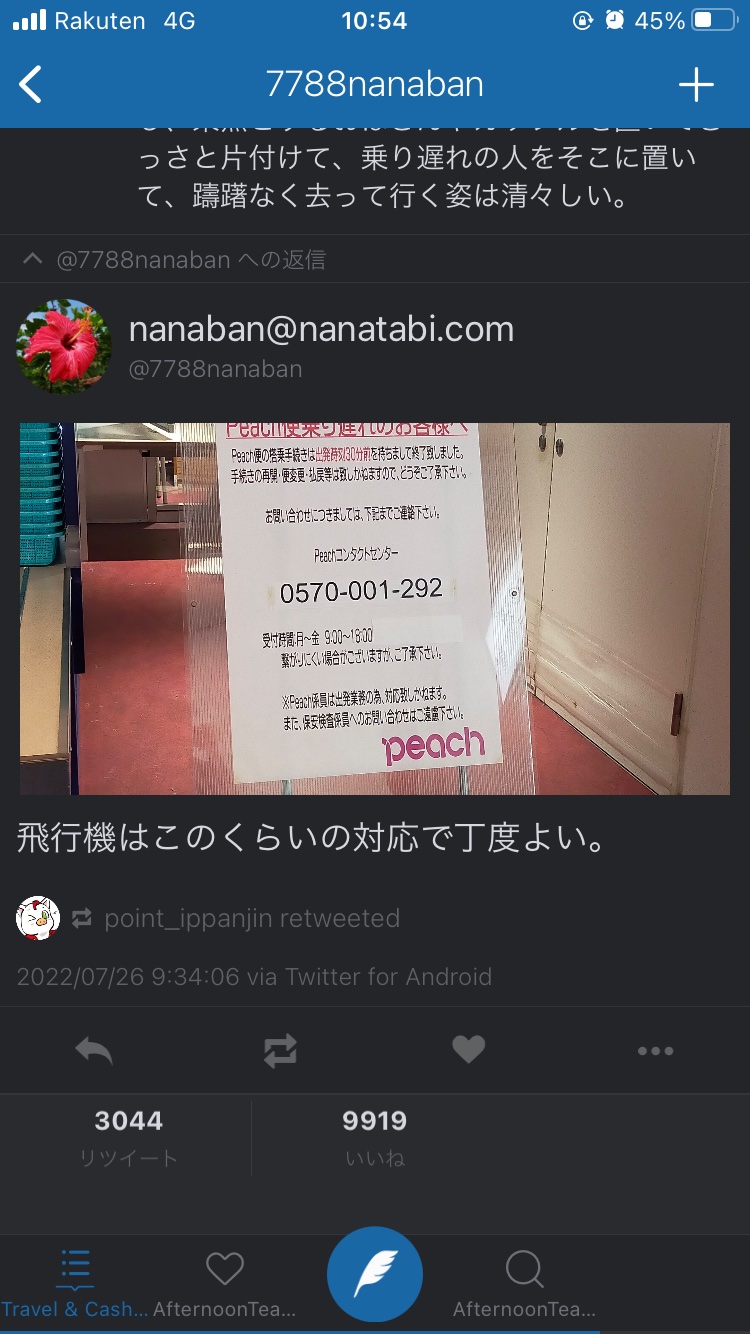Screen dimensions: 750x1334
Task: Go back with the top-left arrow
Action: pos(31,85)
